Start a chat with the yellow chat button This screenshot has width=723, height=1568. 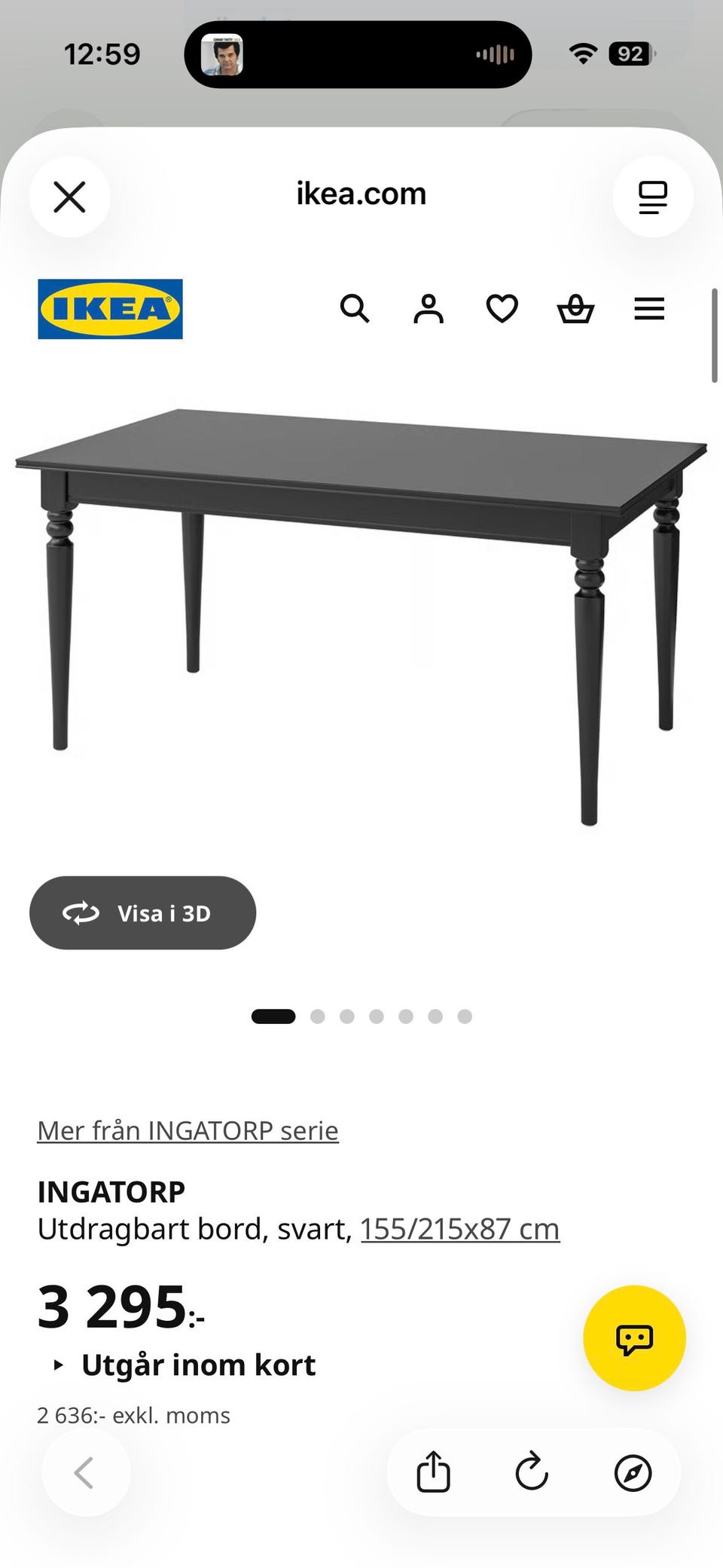tap(634, 1338)
